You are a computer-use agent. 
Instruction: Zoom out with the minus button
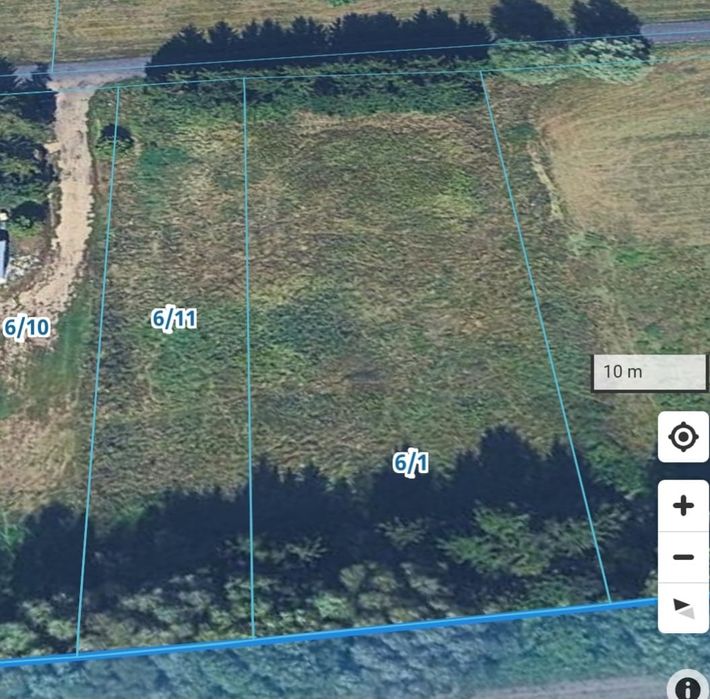coord(683,557)
